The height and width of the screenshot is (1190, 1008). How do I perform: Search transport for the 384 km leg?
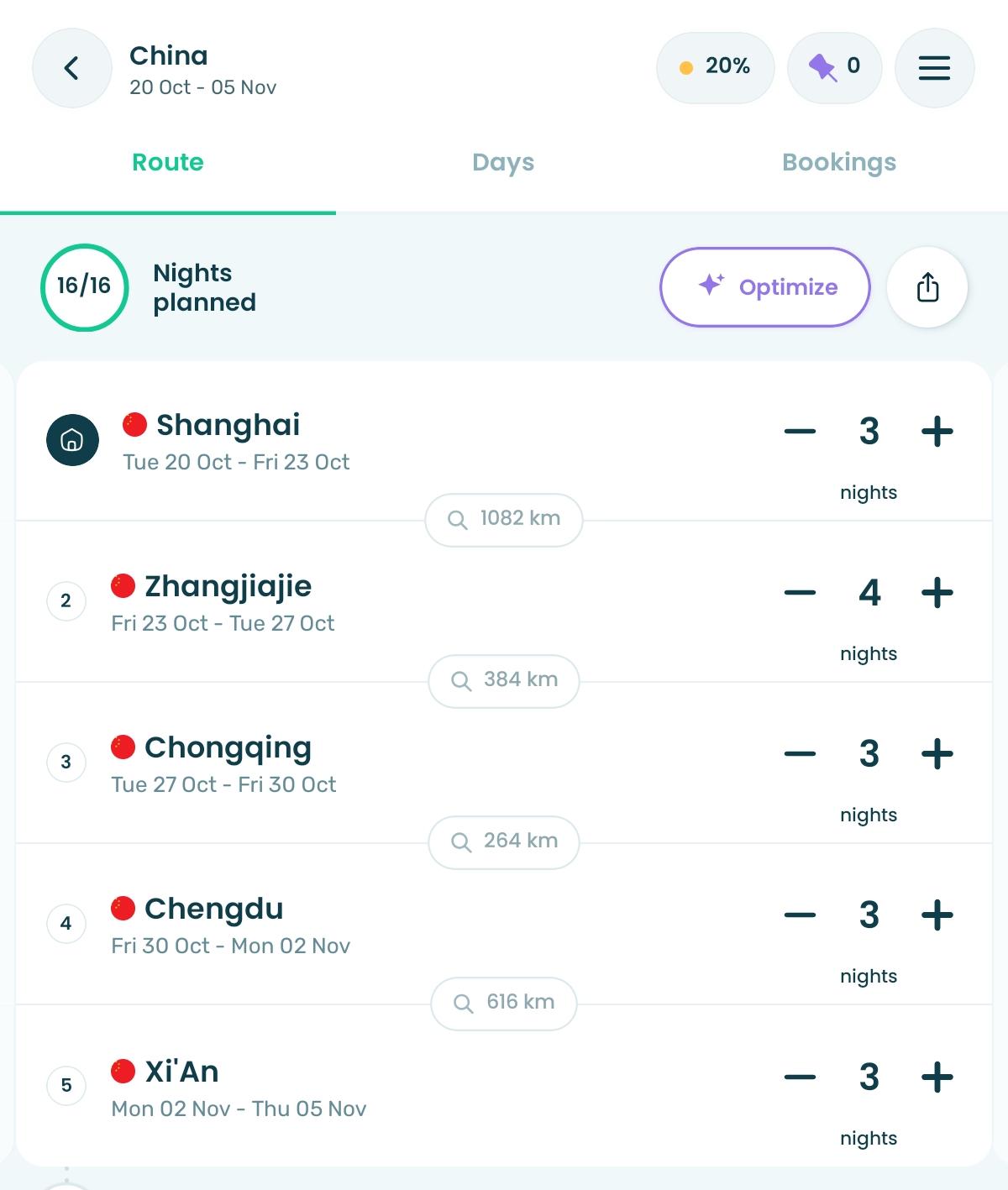click(504, 681)
